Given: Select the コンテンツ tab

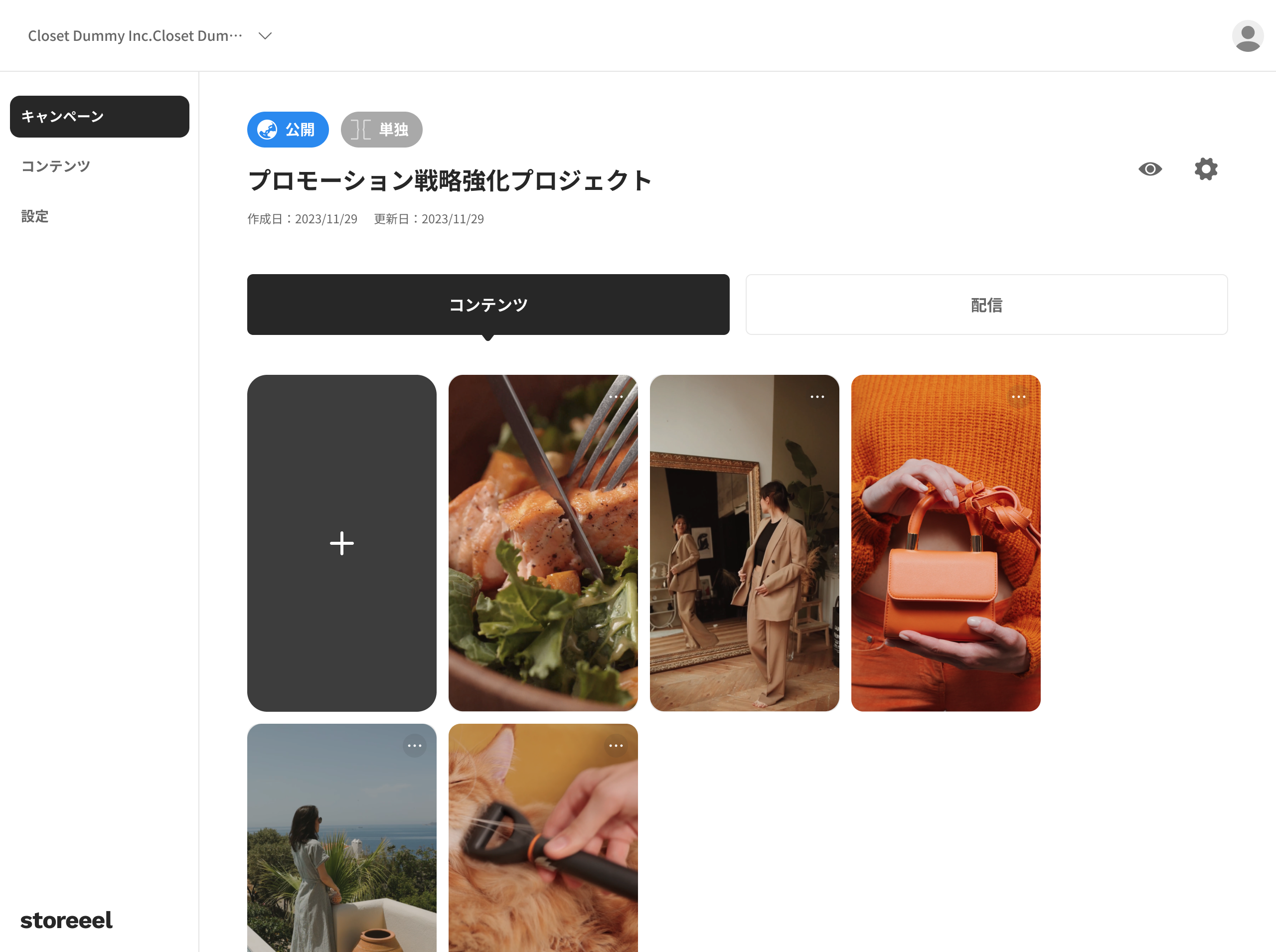Looking at the screenshot, I should click(487, 305).
